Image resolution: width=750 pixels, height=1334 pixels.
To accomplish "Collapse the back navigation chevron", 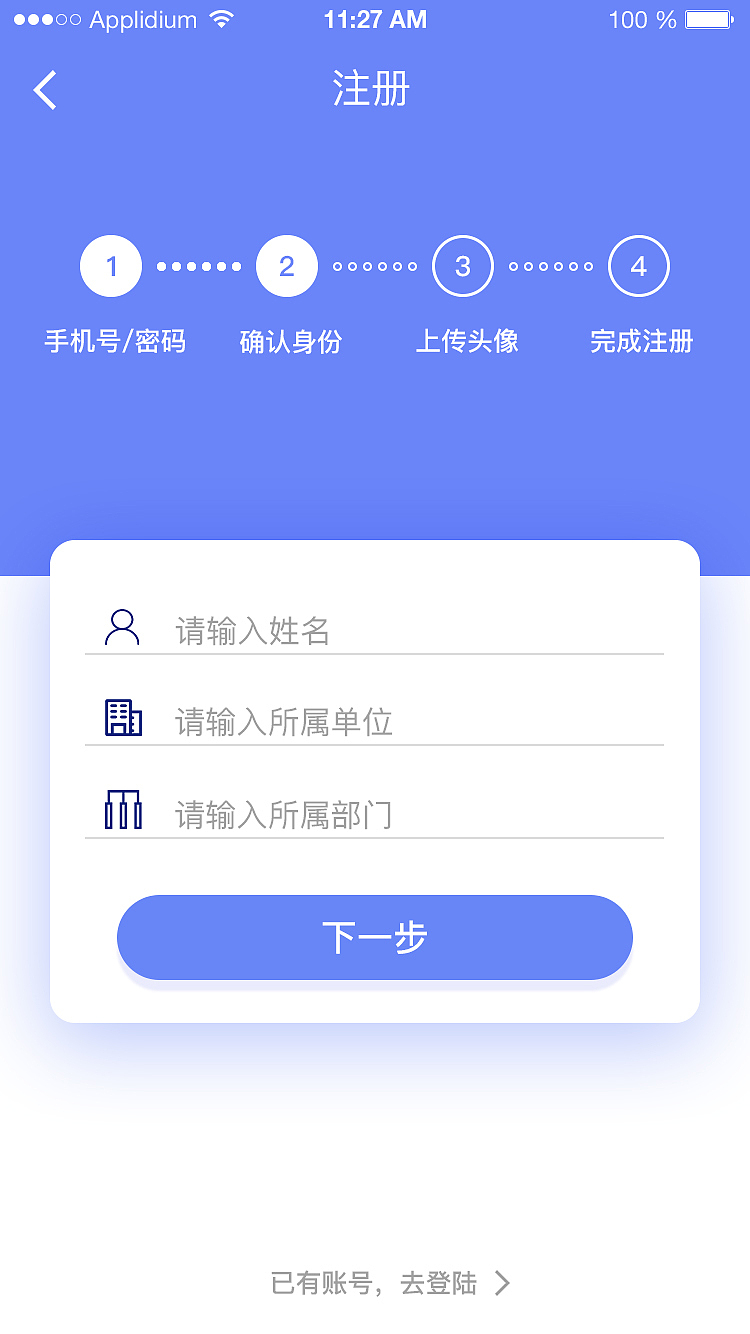I will 44,89.
